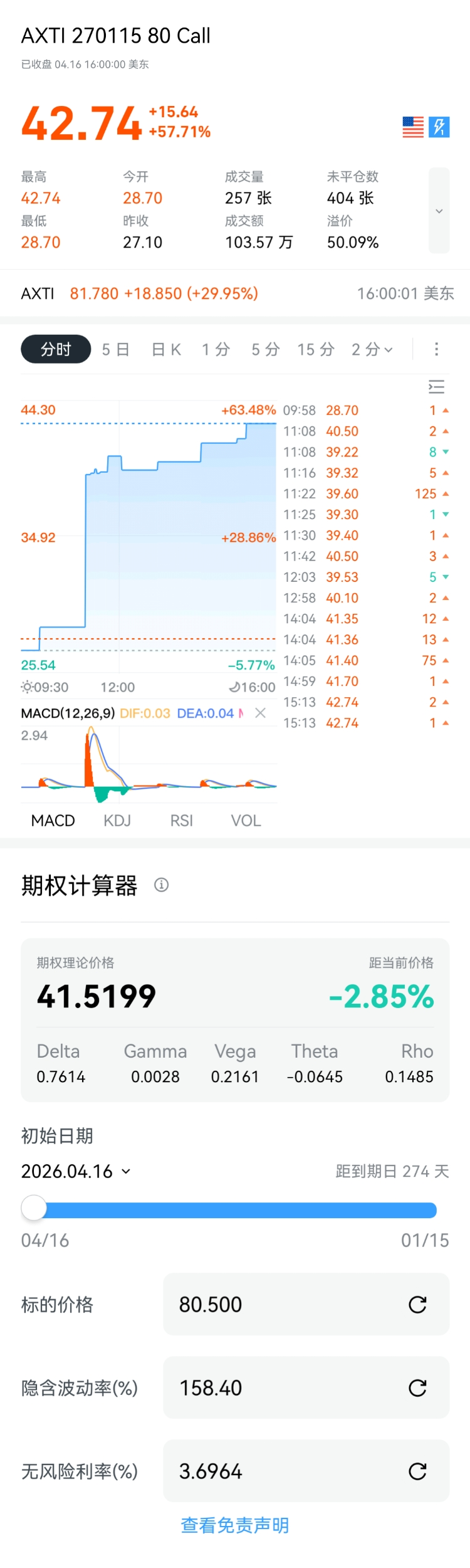This screenshot has width=470, height=1568.
Task: Switch indicator to RSI
Action: tap(182, 820)
